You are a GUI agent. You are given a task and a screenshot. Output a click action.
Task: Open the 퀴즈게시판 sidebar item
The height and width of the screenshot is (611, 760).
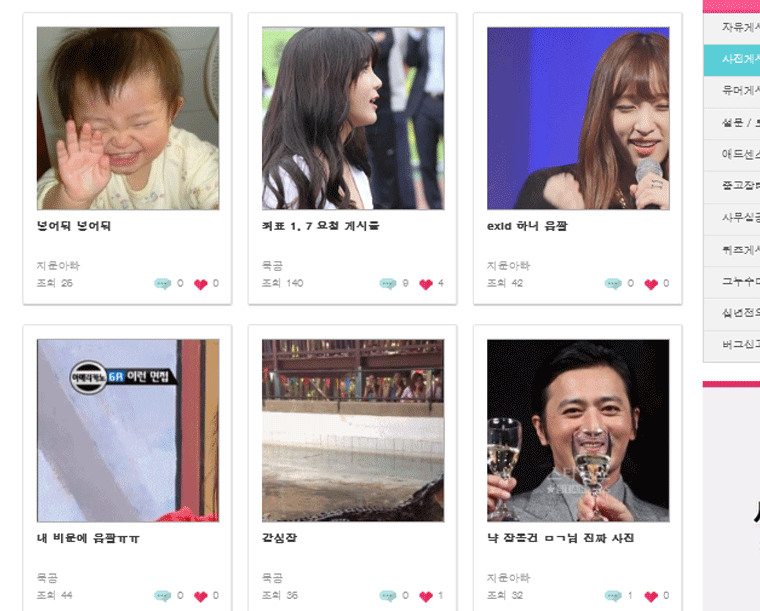pyautogui.click(x=740, y=249)
